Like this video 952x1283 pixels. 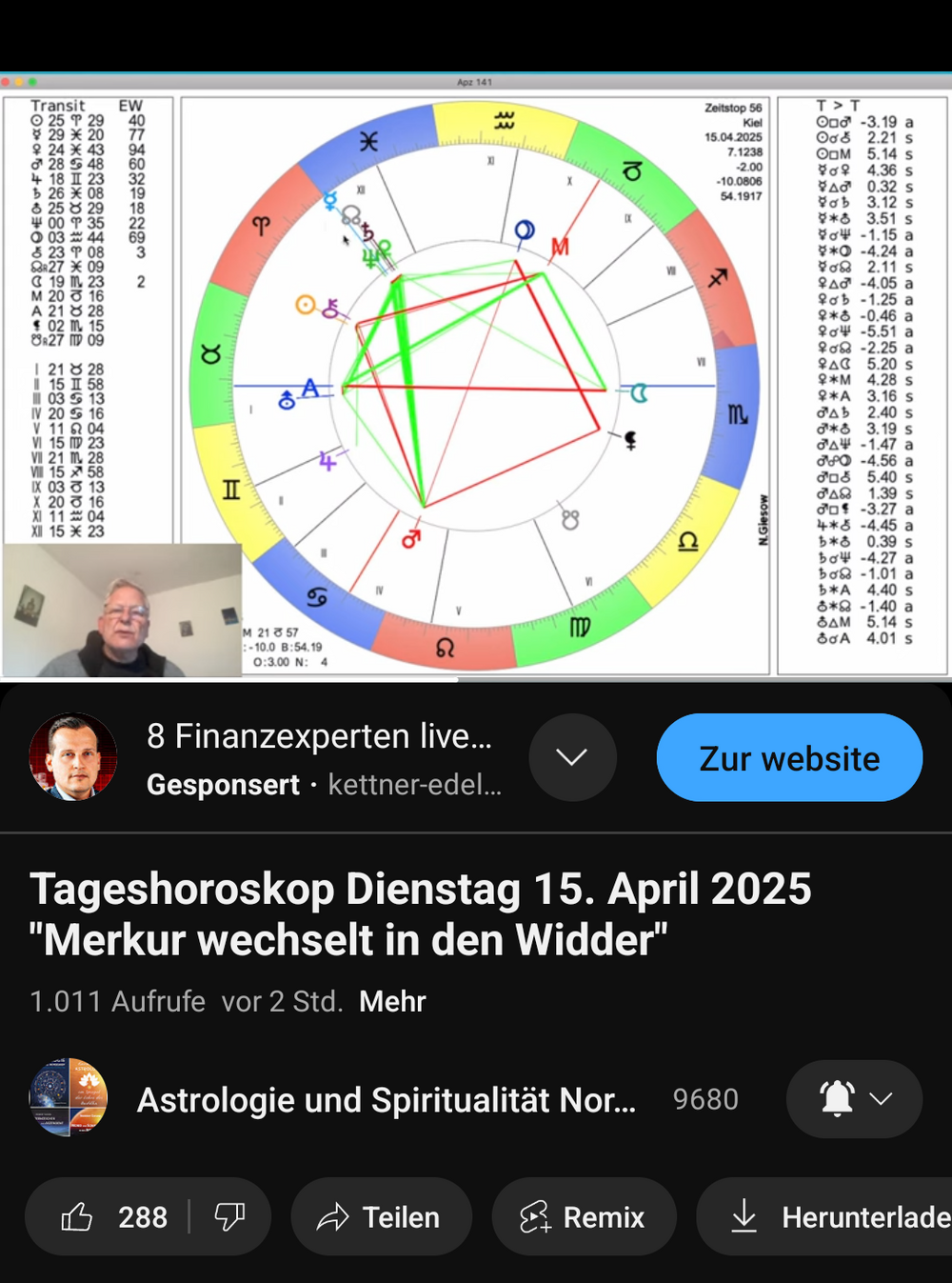point(112,1217)
